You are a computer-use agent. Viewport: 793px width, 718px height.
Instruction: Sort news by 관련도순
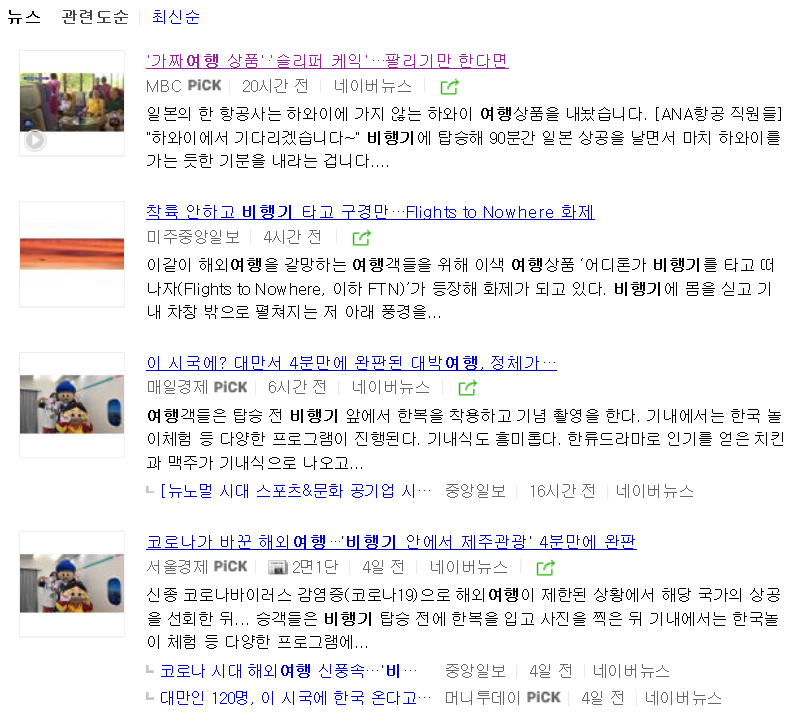click(x=95, y=17)
